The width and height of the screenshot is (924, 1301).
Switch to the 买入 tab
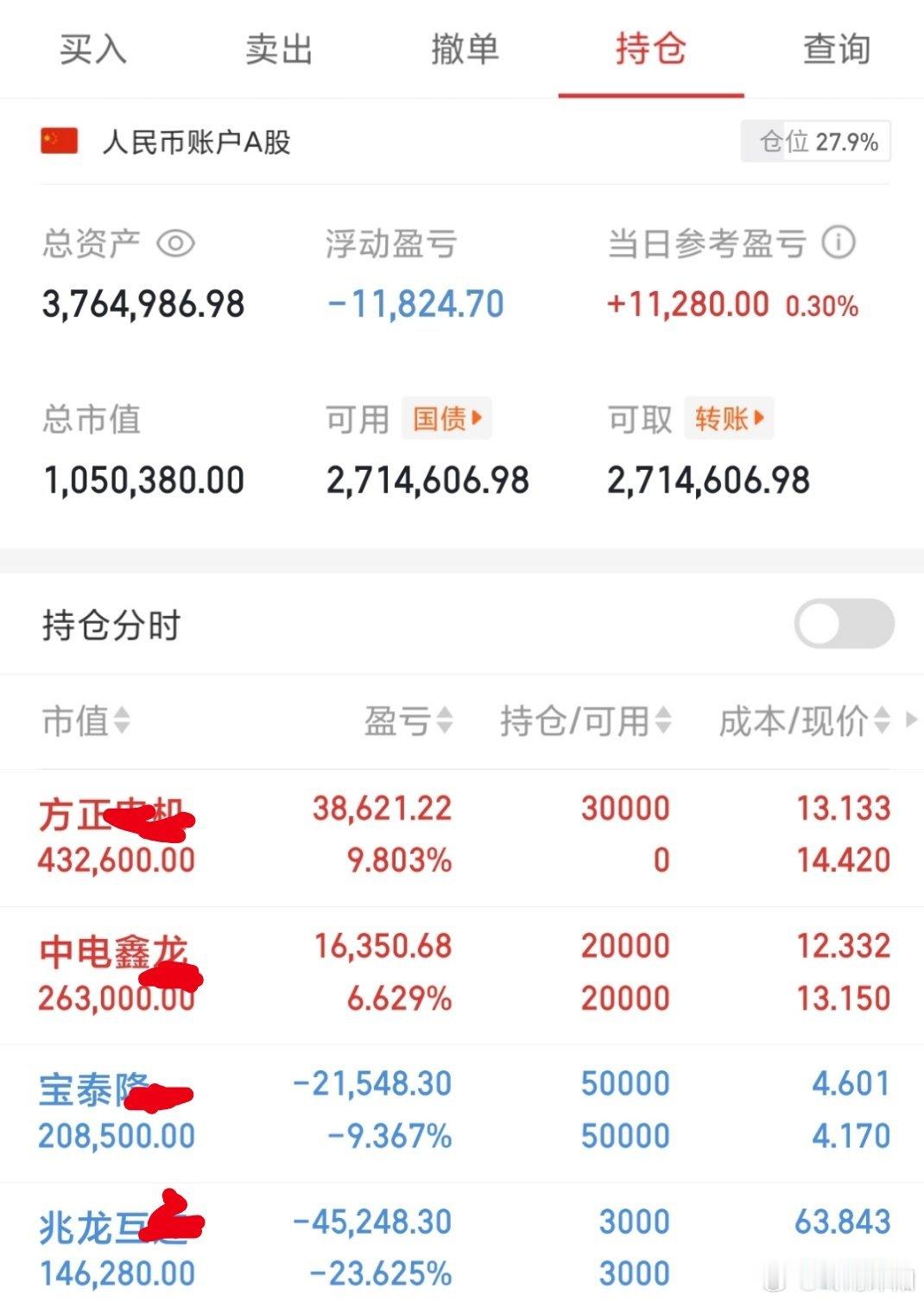coord(92,49)
